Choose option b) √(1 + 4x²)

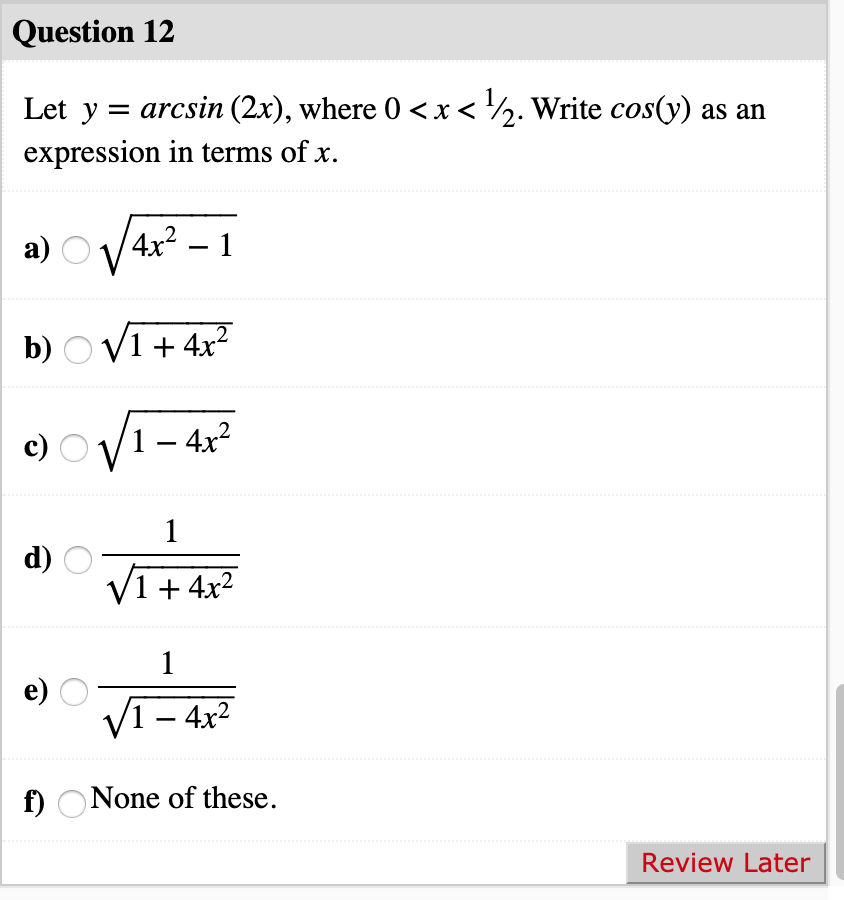tap(78, 349)
